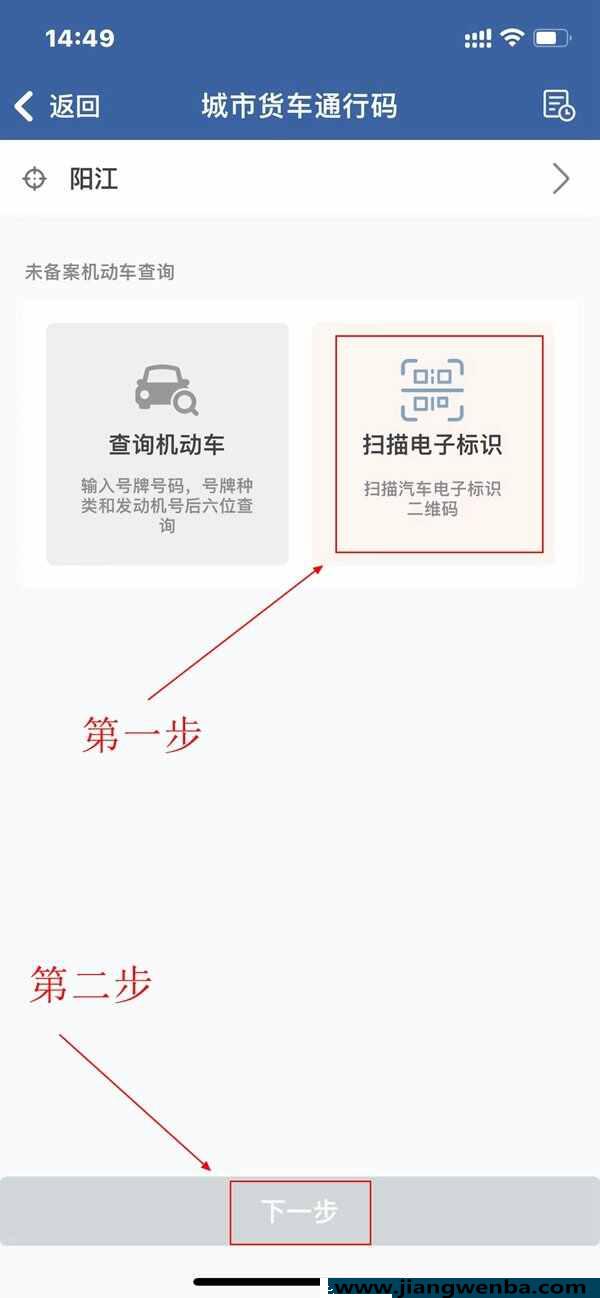Tap the 下一步 button
The width and height of the screenshot is (600, 1298).
pyautogui.click(x=300, y=1211)
